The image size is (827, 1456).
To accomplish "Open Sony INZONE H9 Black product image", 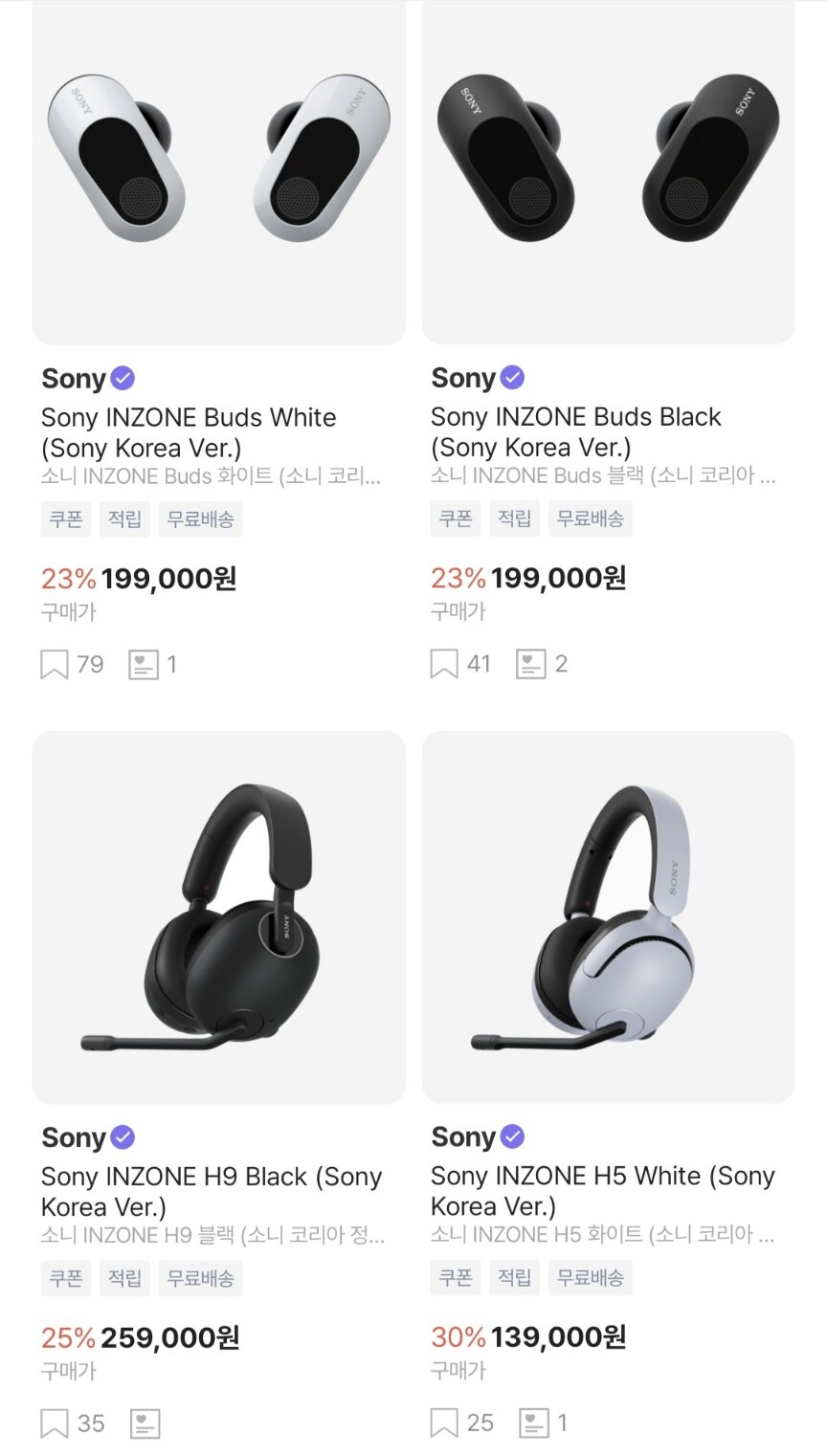I will (x=218, y=916).
